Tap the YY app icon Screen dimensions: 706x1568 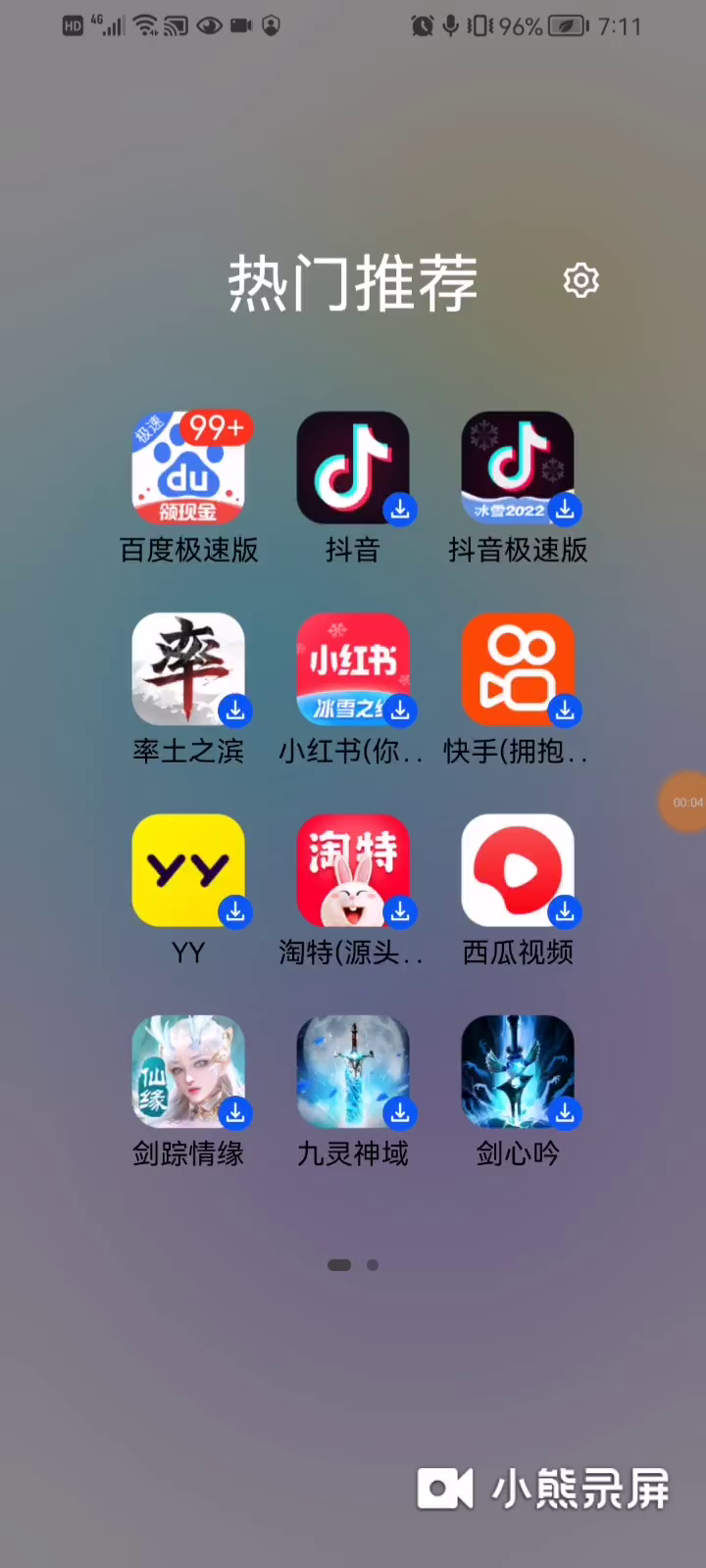point(188,870)
